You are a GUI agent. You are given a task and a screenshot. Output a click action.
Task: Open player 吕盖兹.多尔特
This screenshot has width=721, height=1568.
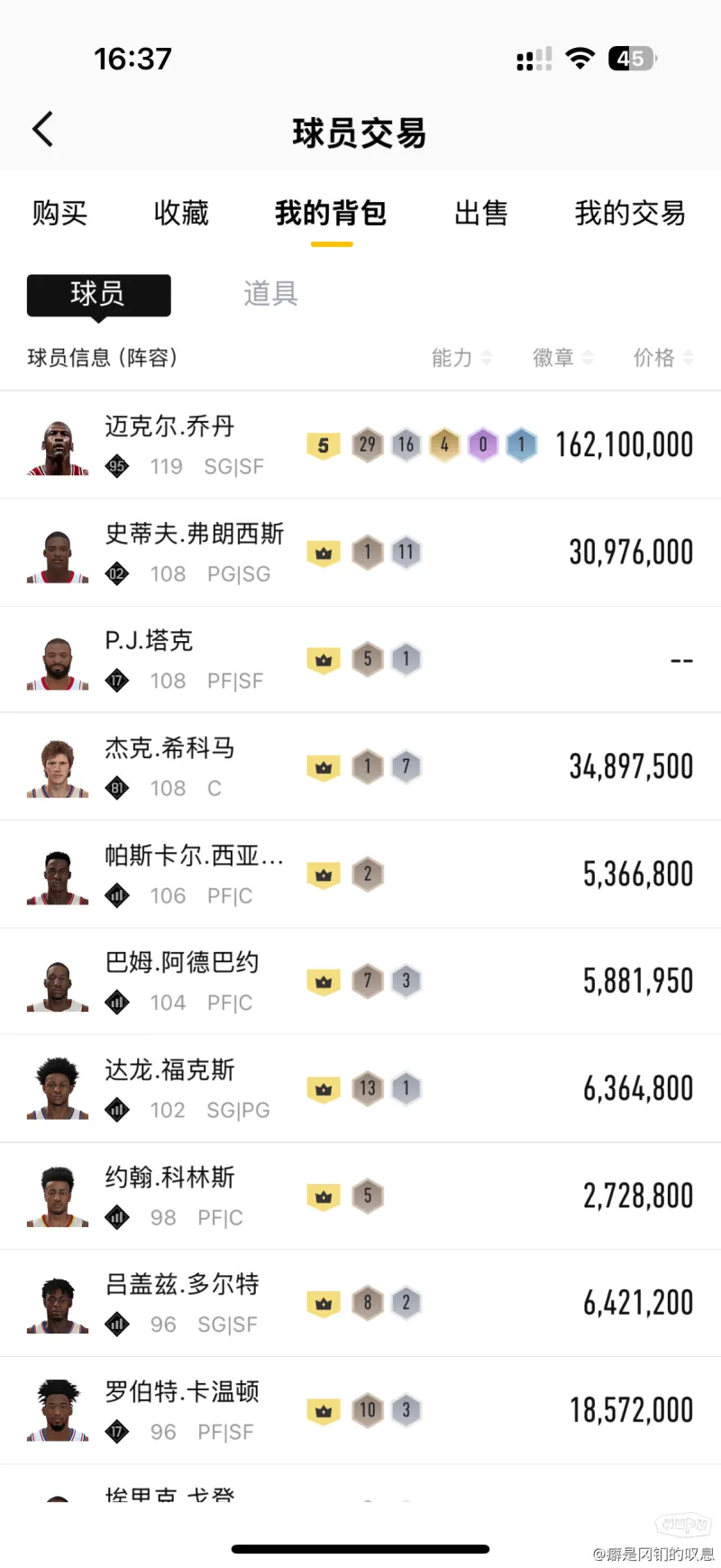point(360,1303)
